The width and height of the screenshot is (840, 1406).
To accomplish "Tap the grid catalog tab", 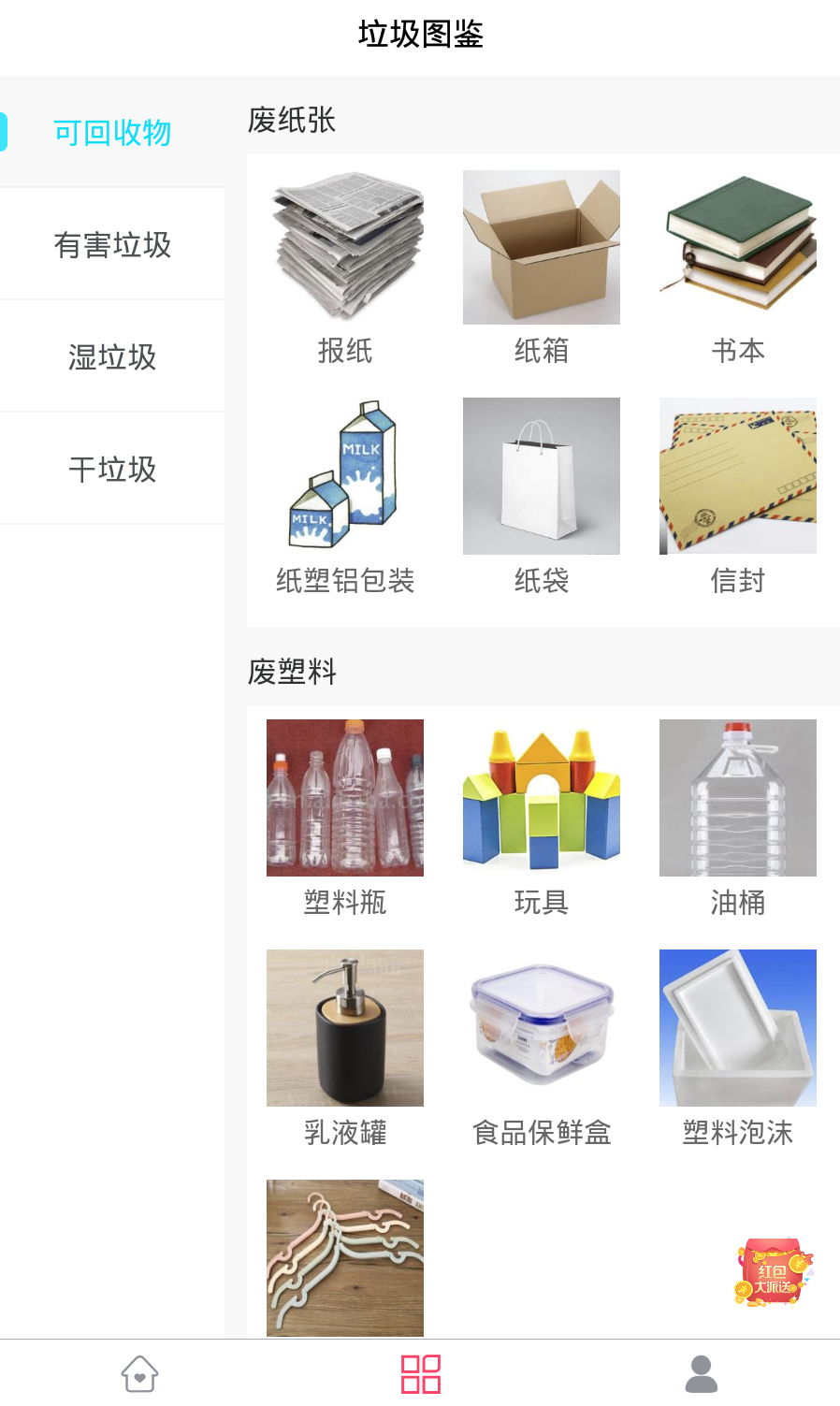I will coord(421,1373).
